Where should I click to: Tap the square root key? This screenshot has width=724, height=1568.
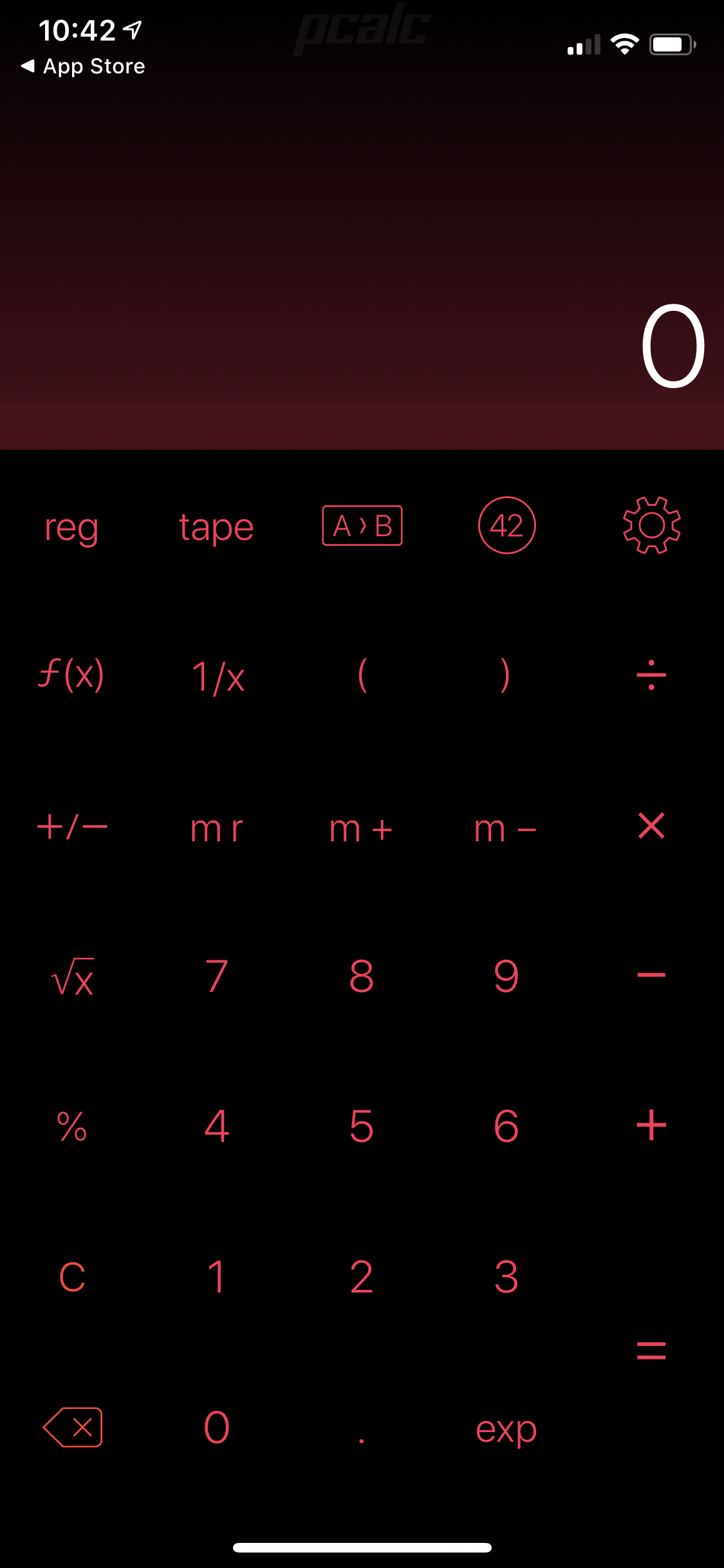(x=73, y=977)
